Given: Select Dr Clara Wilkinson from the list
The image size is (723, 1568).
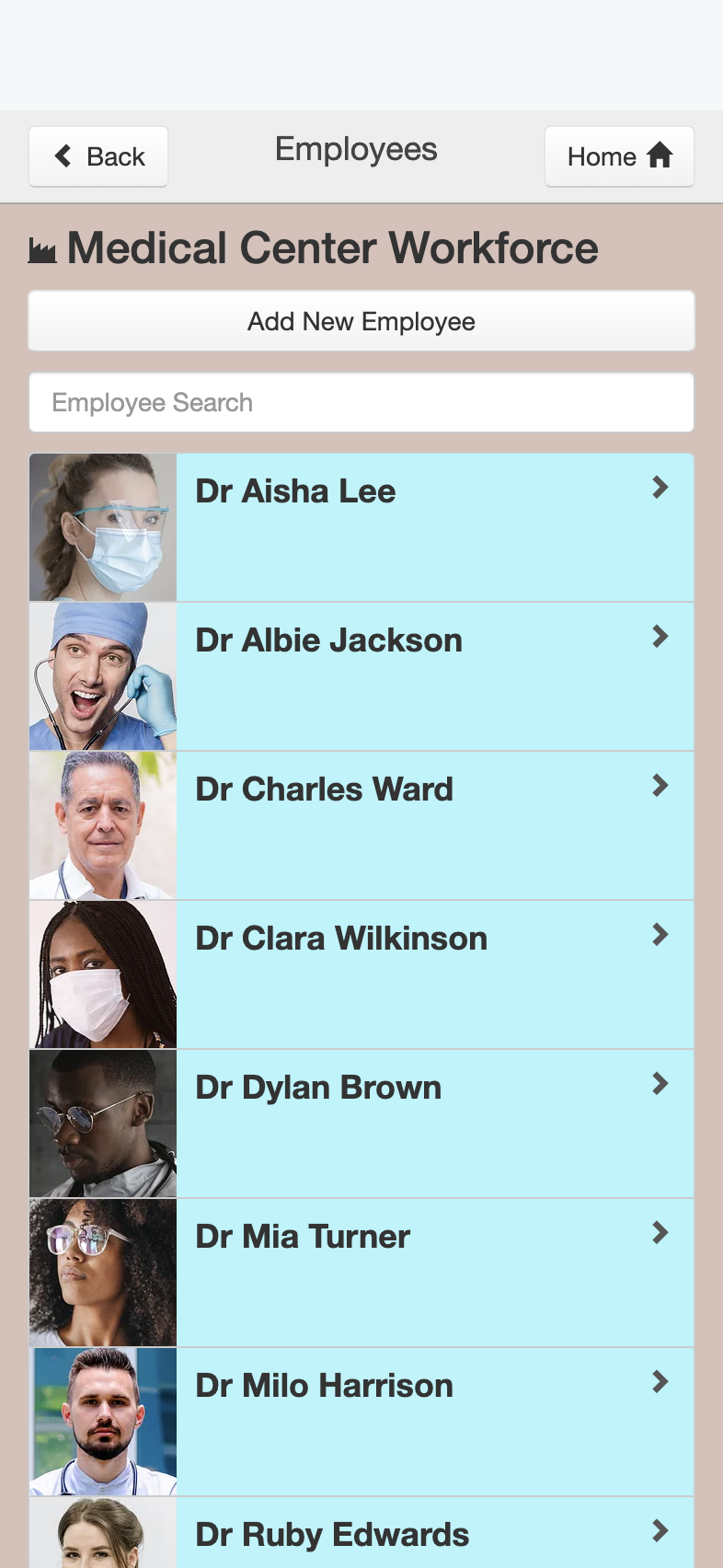Looking at the screenshot, I should click(x=361, y=974).
